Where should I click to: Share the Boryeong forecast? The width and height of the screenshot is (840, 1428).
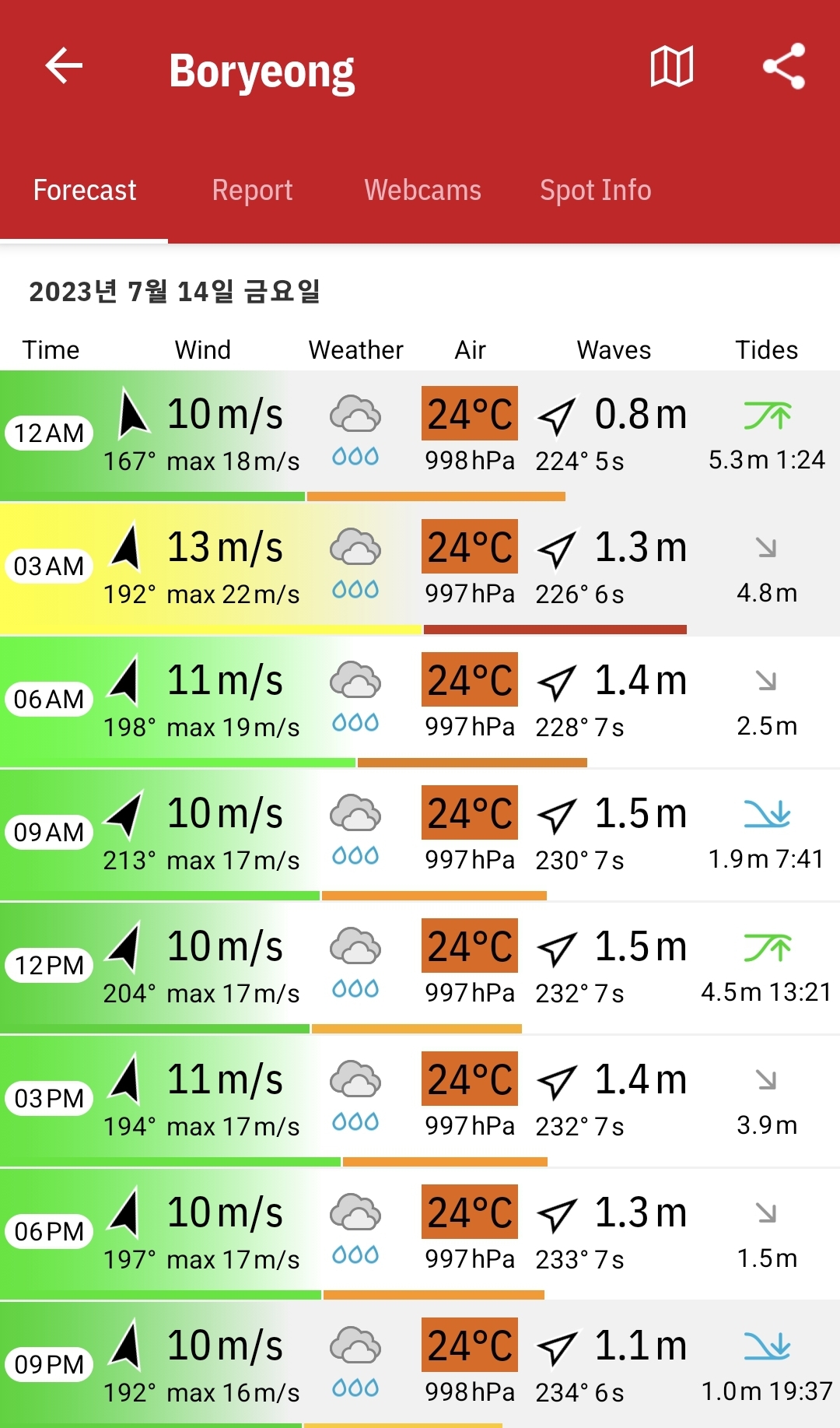(784, 66)
